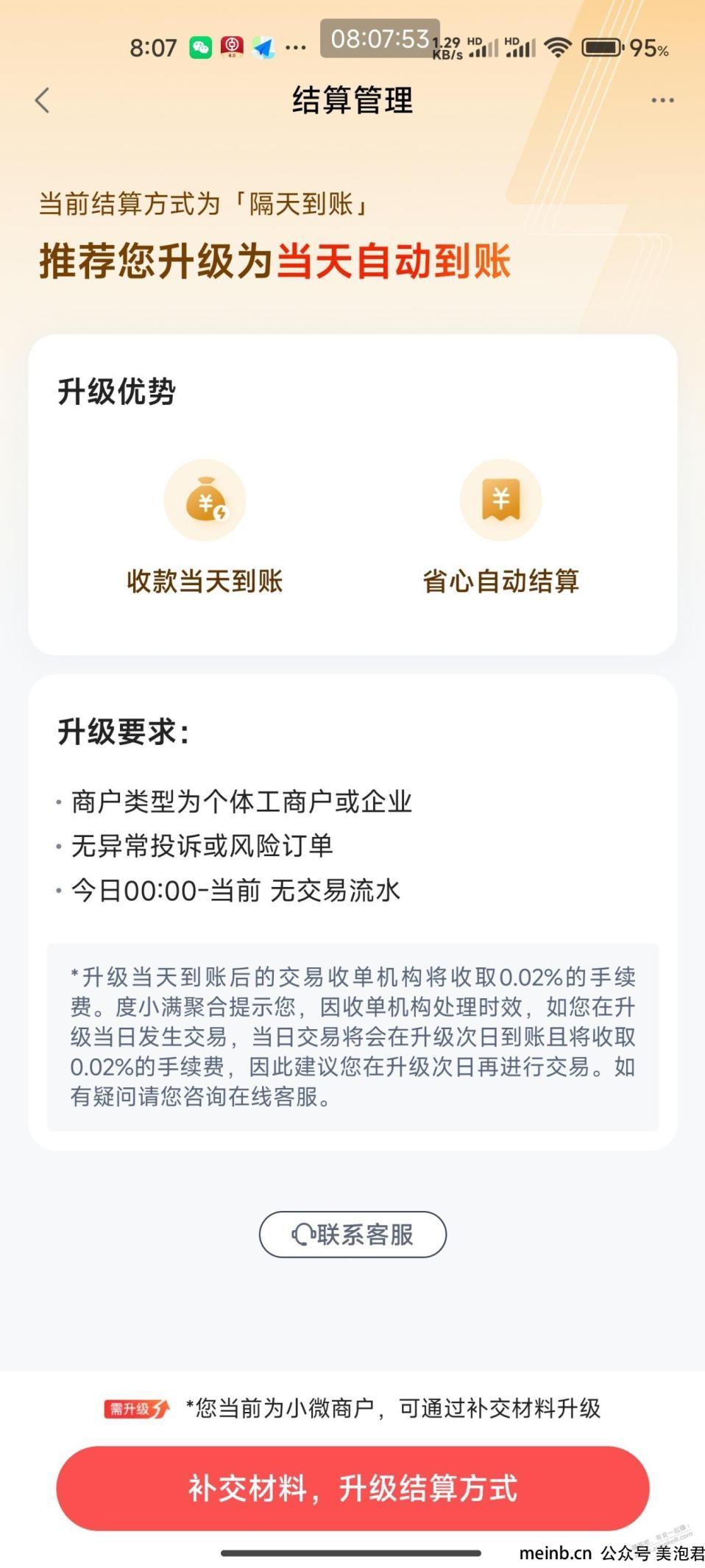Tap 补交材料，升级结算方式 button
The height and width of the screenshot is (1568, 705).
pos(352,1488)
